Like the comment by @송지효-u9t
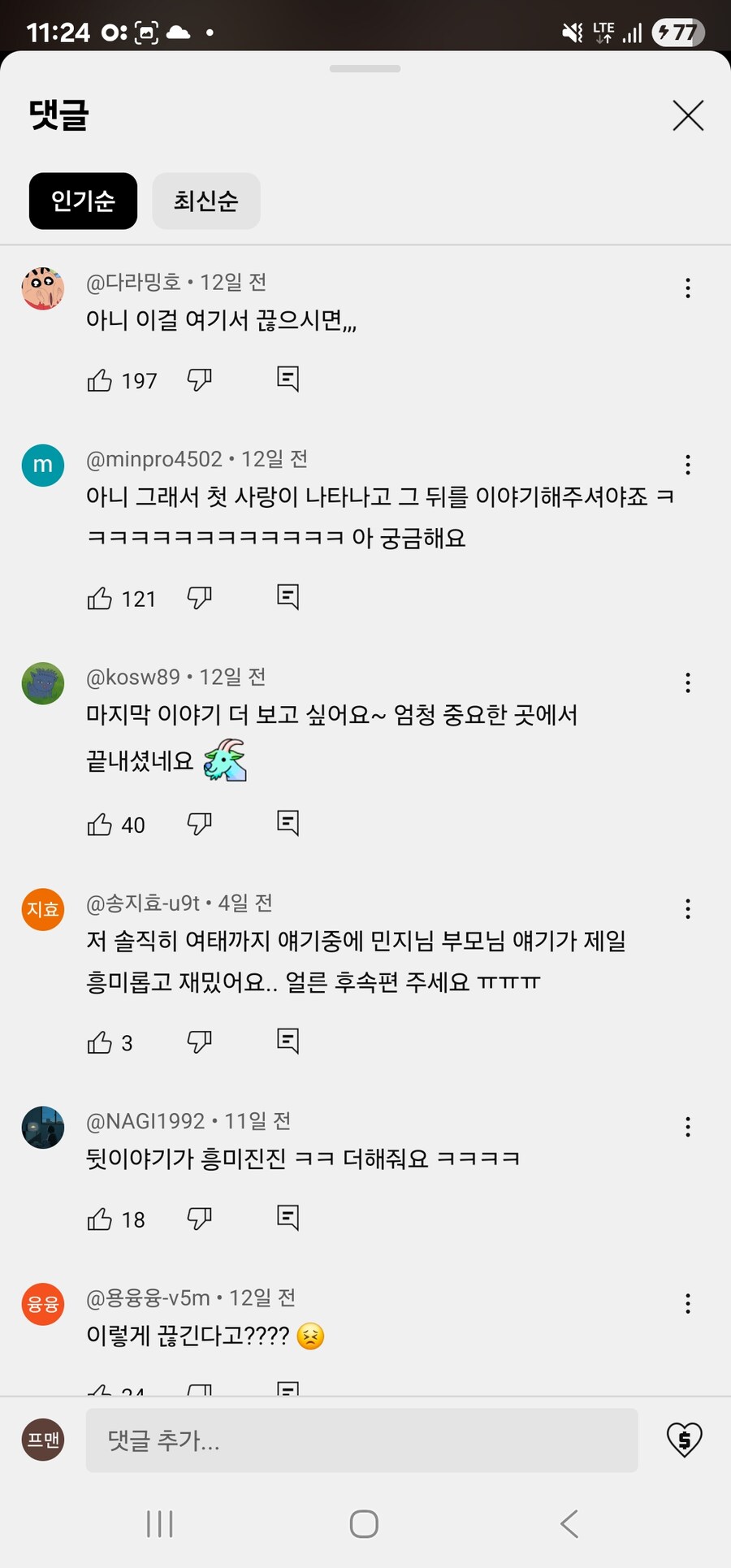The height and width of the screenshot is (1568, 731). [x=100, y=1042]
